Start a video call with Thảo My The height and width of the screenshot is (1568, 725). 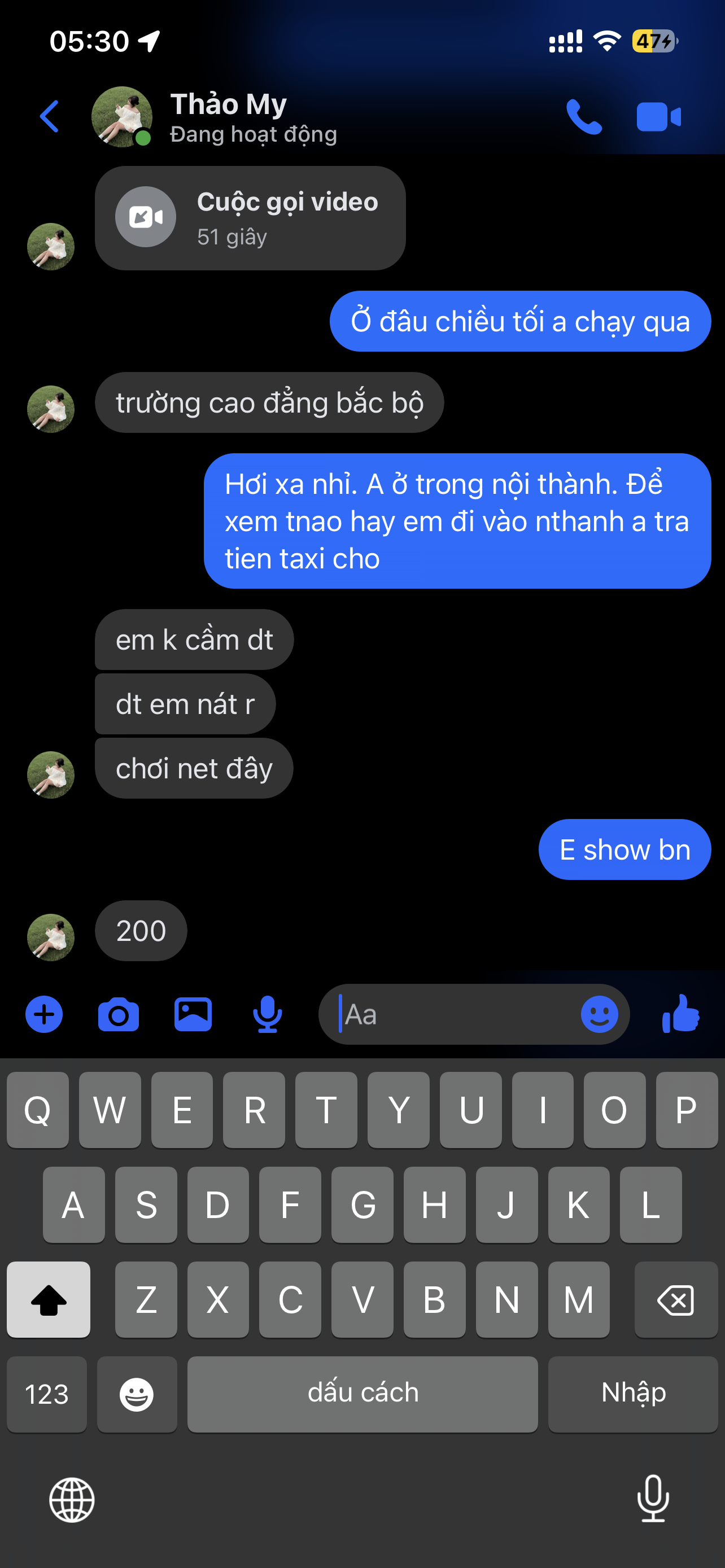click(x=658, y=117)
